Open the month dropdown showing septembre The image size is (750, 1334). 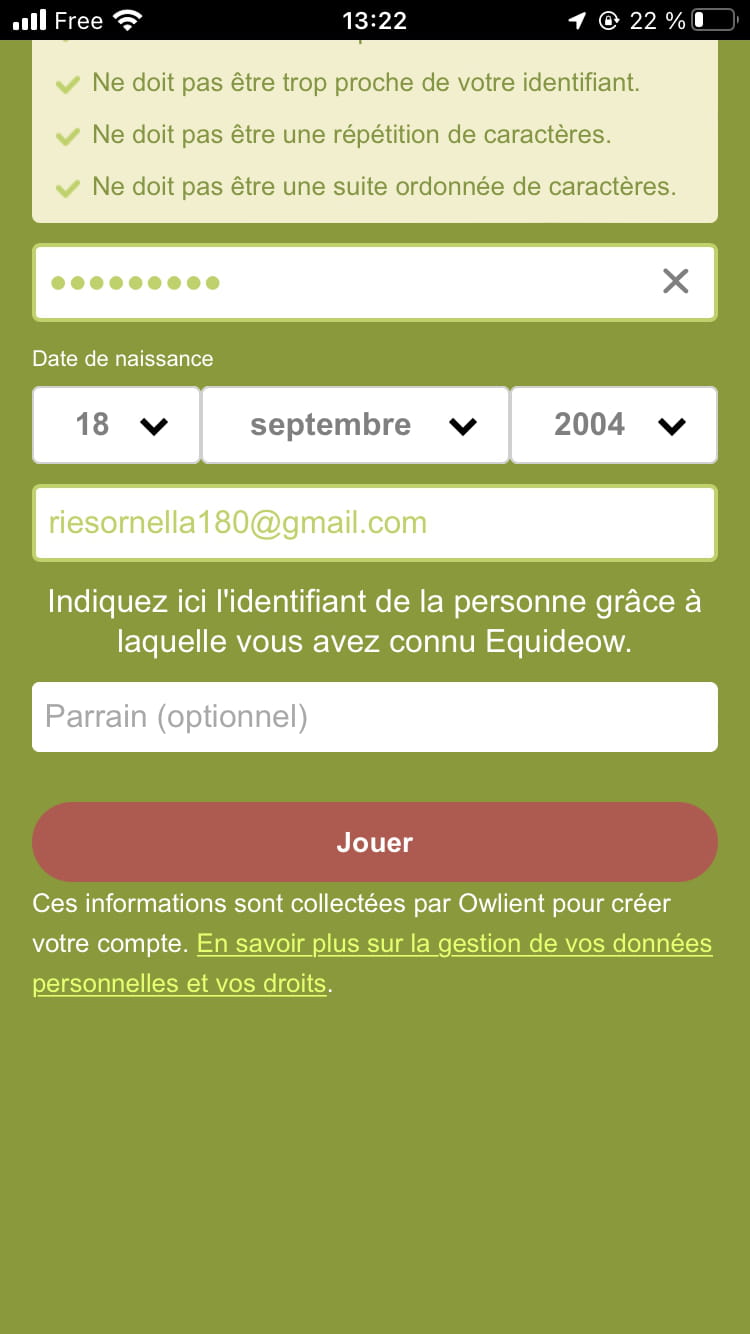pyautogui.click(x=355, y=425)
